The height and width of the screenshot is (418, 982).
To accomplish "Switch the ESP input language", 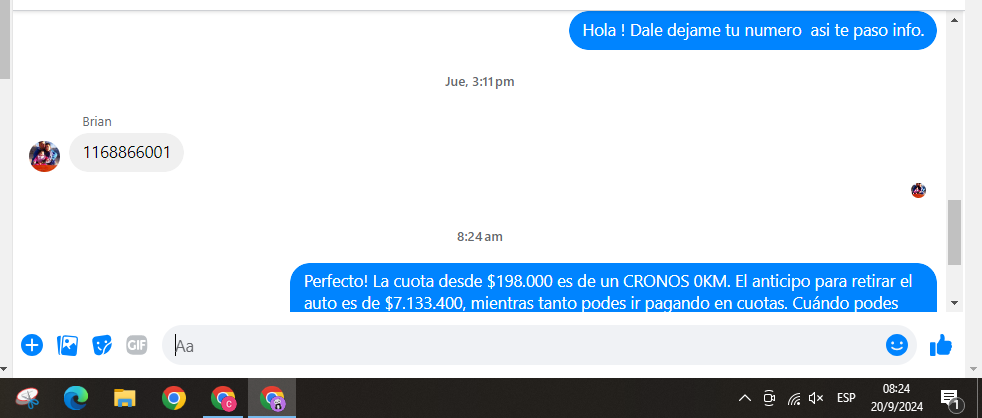I will pyautogui.click(x=846, y=398).
